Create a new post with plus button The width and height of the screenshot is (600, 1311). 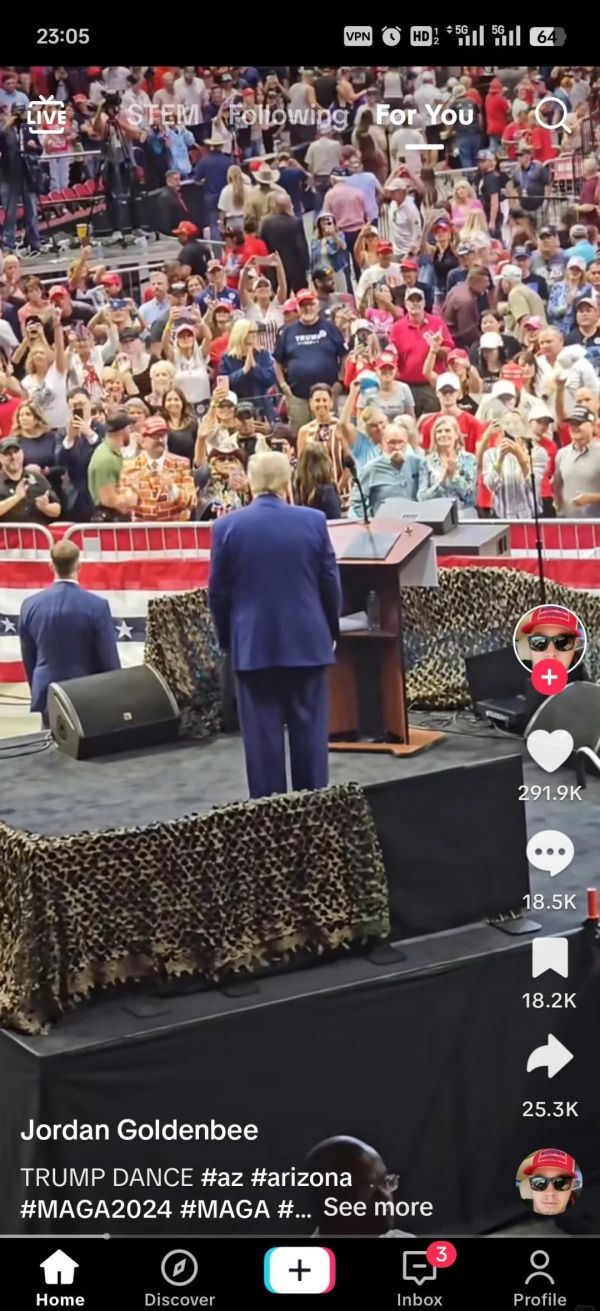[x=300, y=1270]
